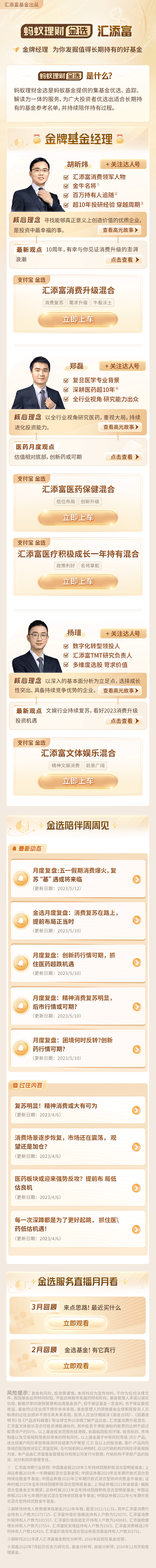Check 胡昕炜's latest viewpoint
Image resolution: width=156 pixels, height=1568 pixels.
125,259
